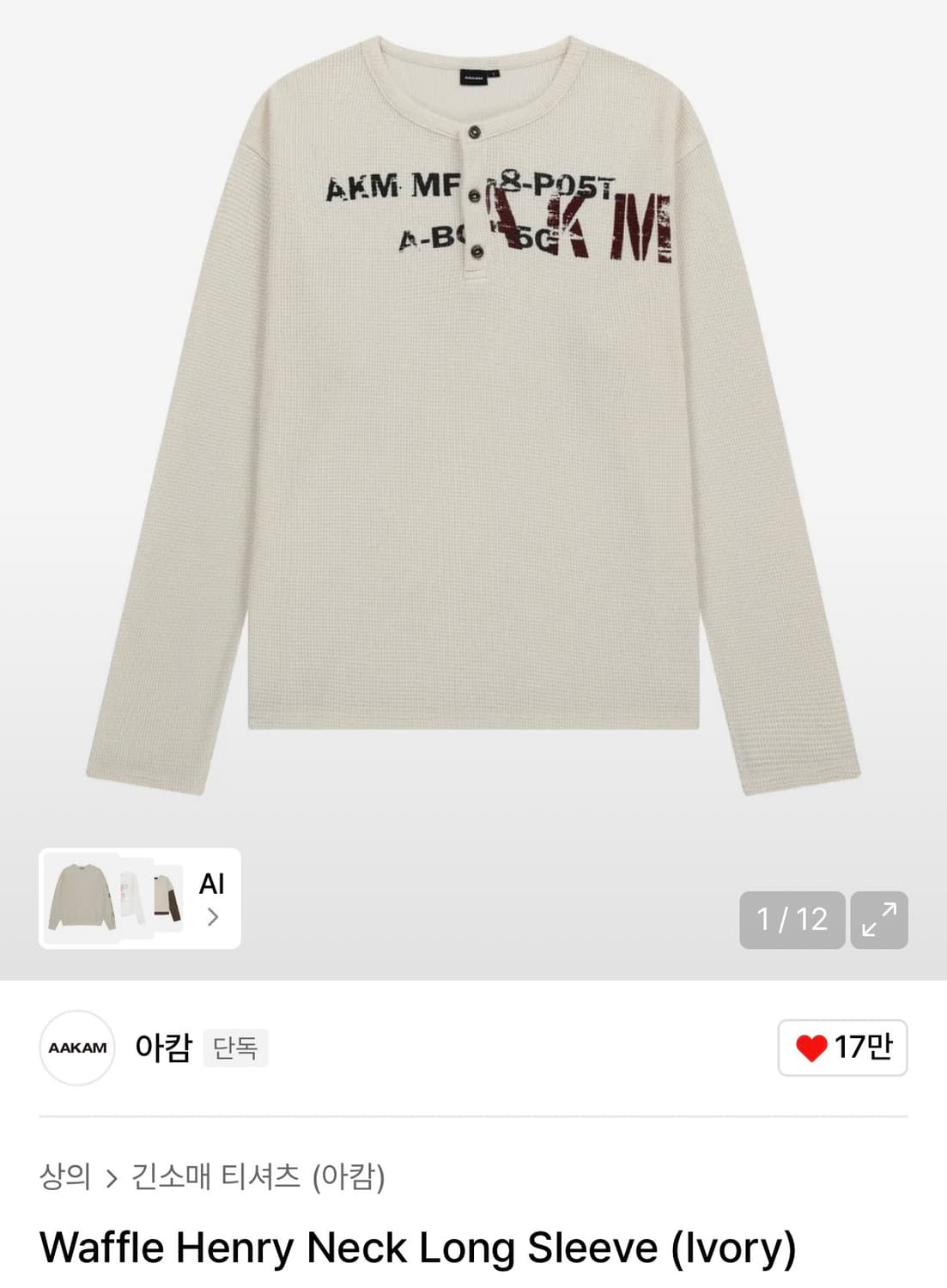Open the AAKAM brand logo circle
The image size is (947, 1288).
77,1047
